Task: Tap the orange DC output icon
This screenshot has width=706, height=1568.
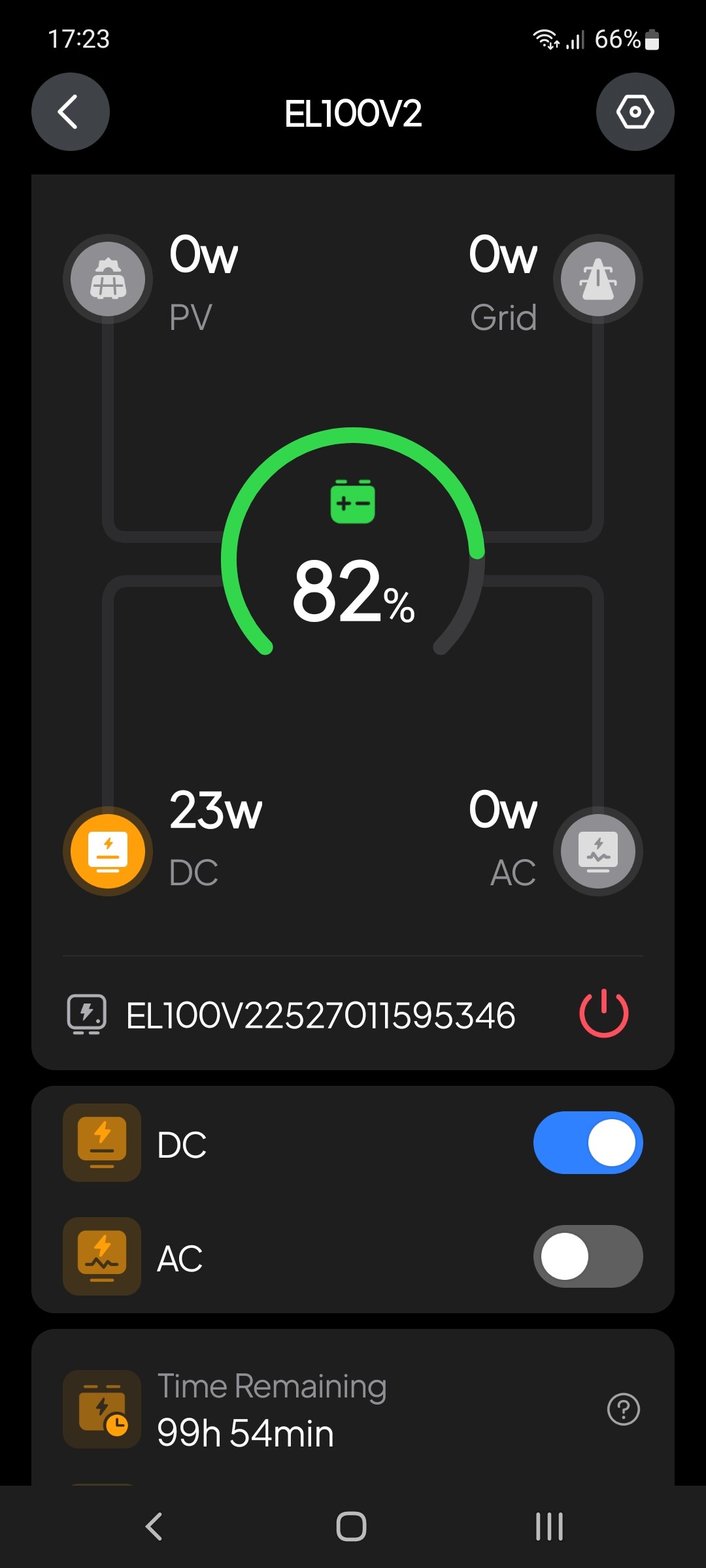Action: [108, 851]
